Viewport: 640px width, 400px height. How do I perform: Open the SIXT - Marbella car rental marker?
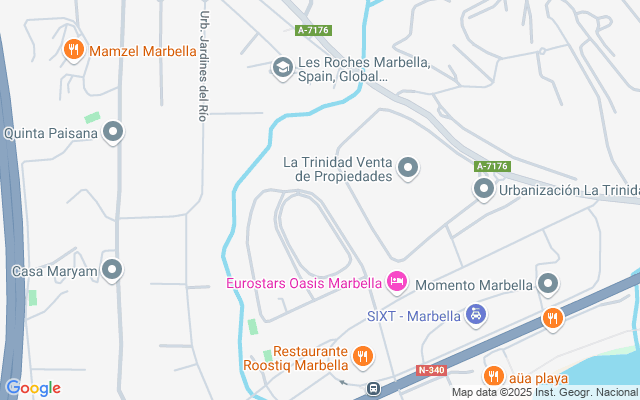click(477, 316)
